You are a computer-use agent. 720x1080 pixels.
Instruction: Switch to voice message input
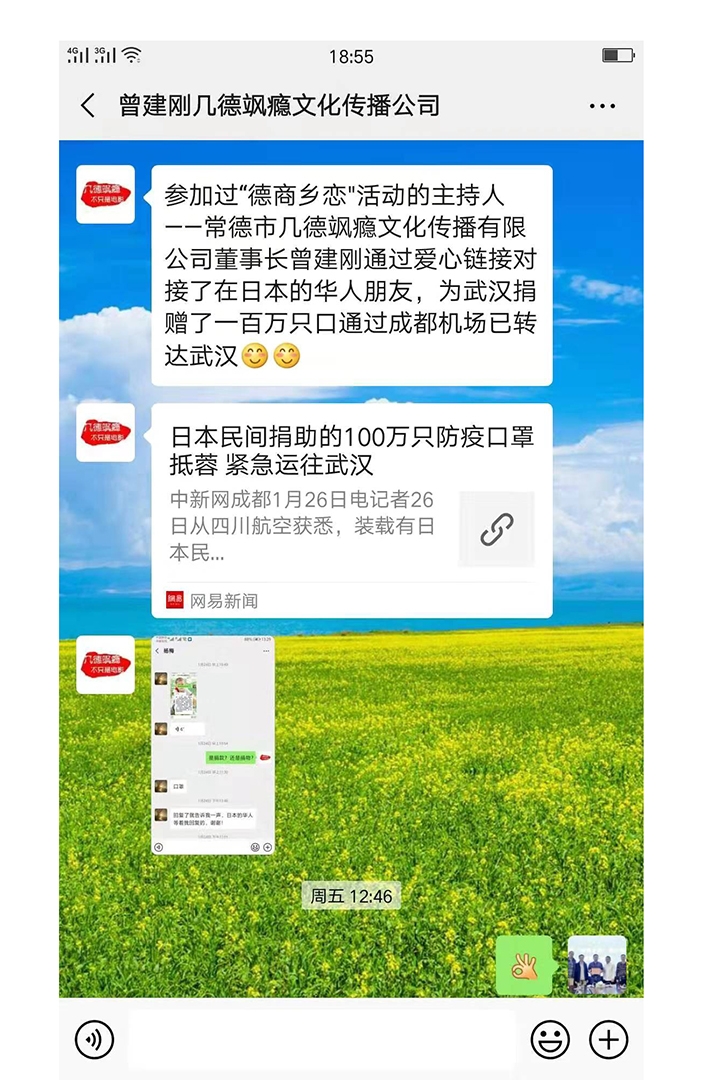(x=95, y=1040)
